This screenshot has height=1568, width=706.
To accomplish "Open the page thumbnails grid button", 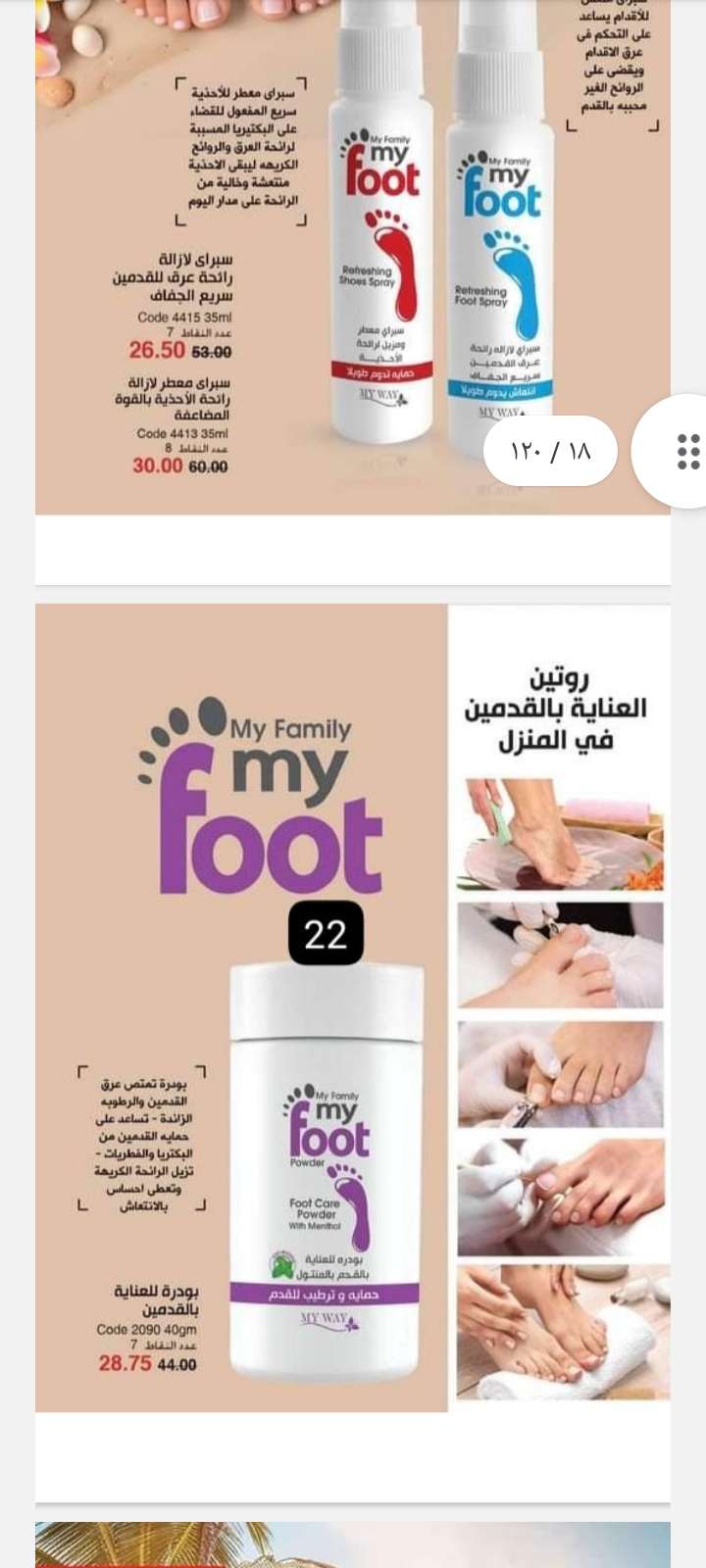I will coord(687,451).
